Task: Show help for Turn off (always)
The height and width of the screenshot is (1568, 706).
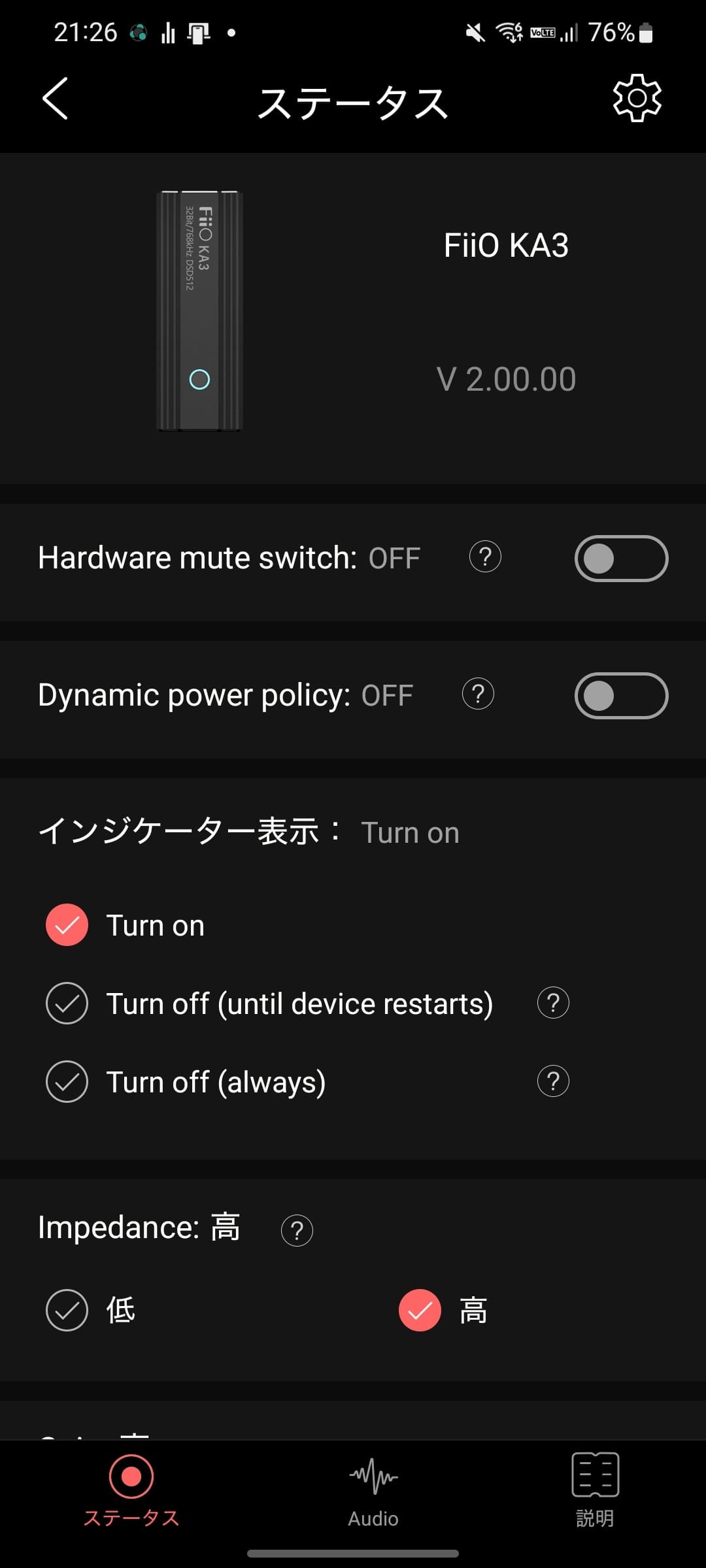Action: (553, 1081)
